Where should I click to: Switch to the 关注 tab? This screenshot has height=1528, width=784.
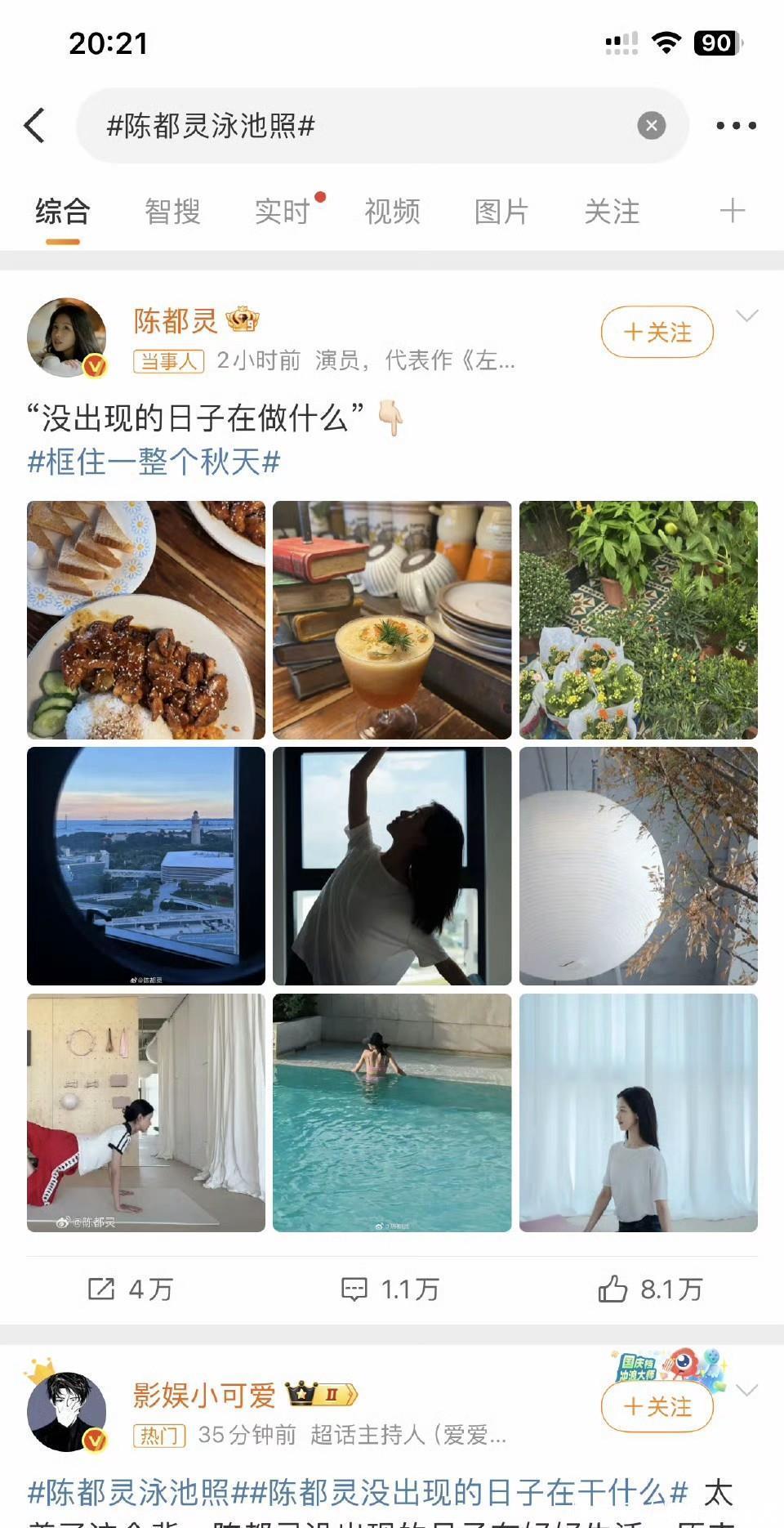coord(612,212)
